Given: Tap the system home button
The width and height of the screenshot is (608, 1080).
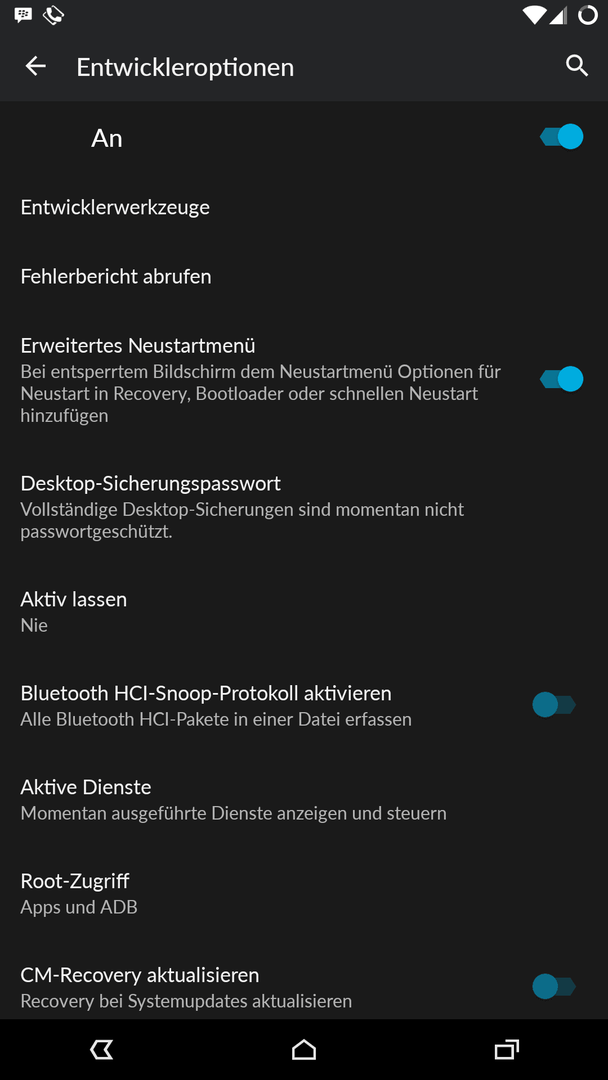Looking at the screenshot, I should [304, 1050].
